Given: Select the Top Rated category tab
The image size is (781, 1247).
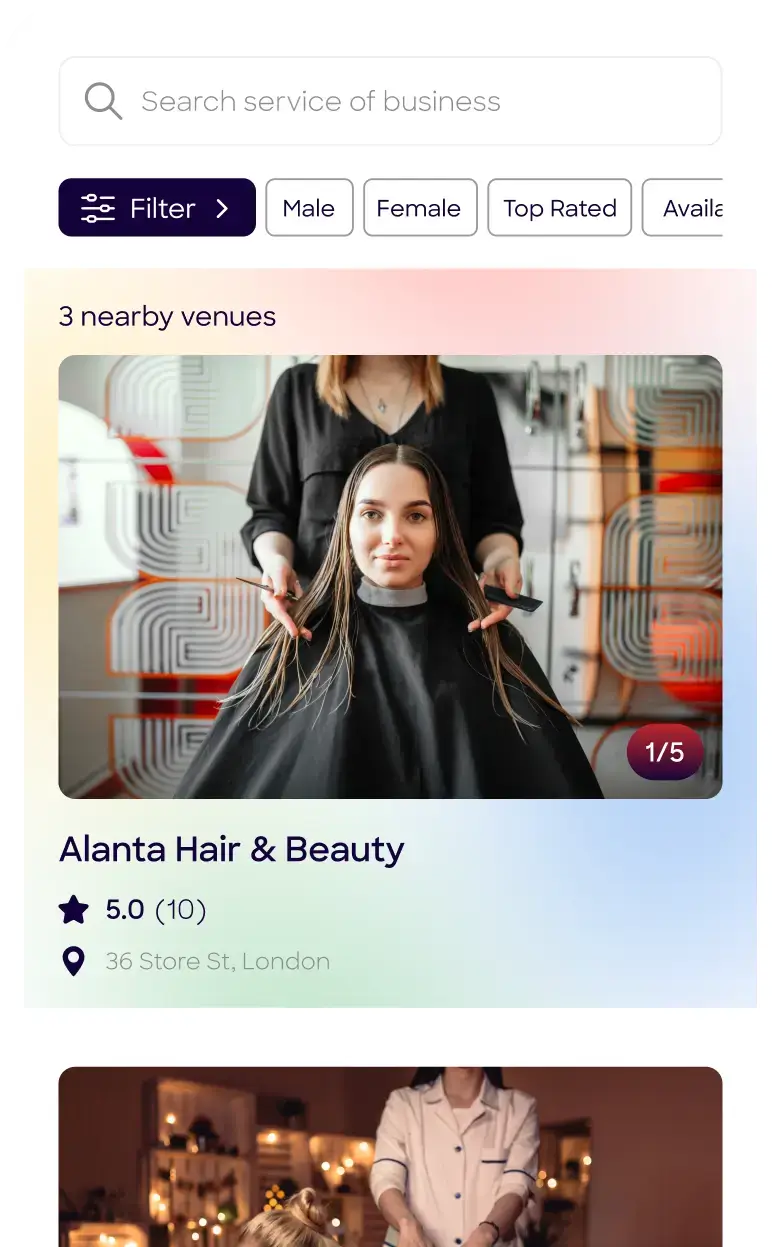Looking at the screenshot, I should (x=559, y=207).
